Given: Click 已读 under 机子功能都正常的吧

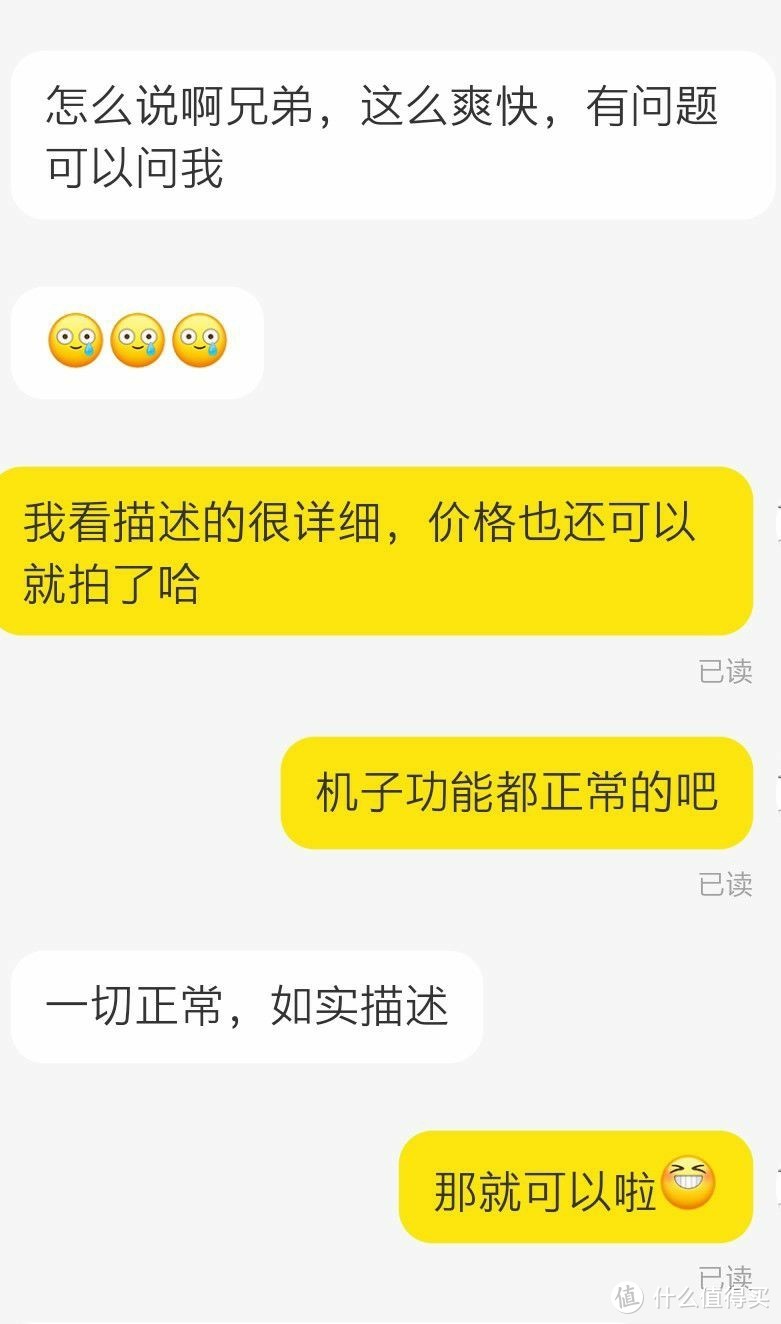Looking at the screenshot, I should [x=723, y=885].
